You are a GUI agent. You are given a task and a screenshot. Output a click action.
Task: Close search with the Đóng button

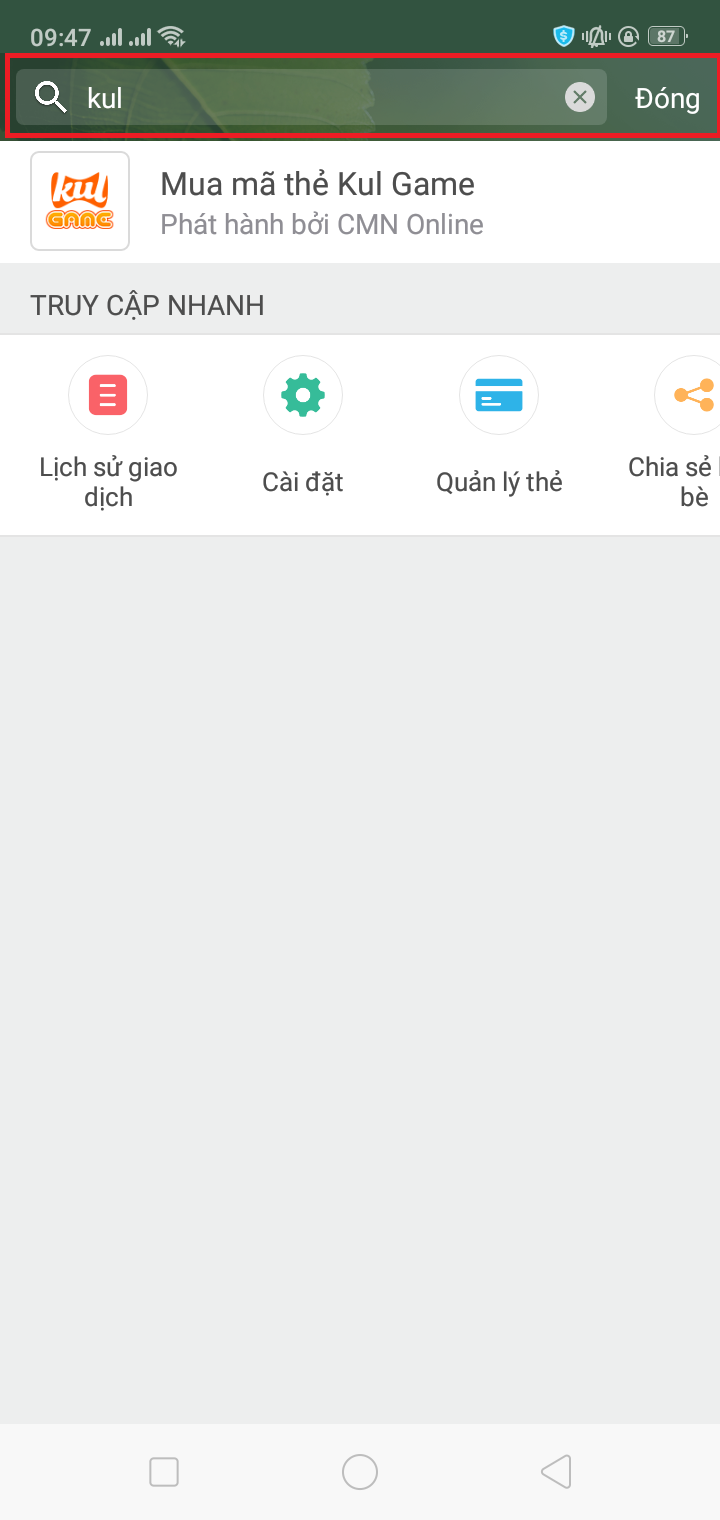(667, 98)
